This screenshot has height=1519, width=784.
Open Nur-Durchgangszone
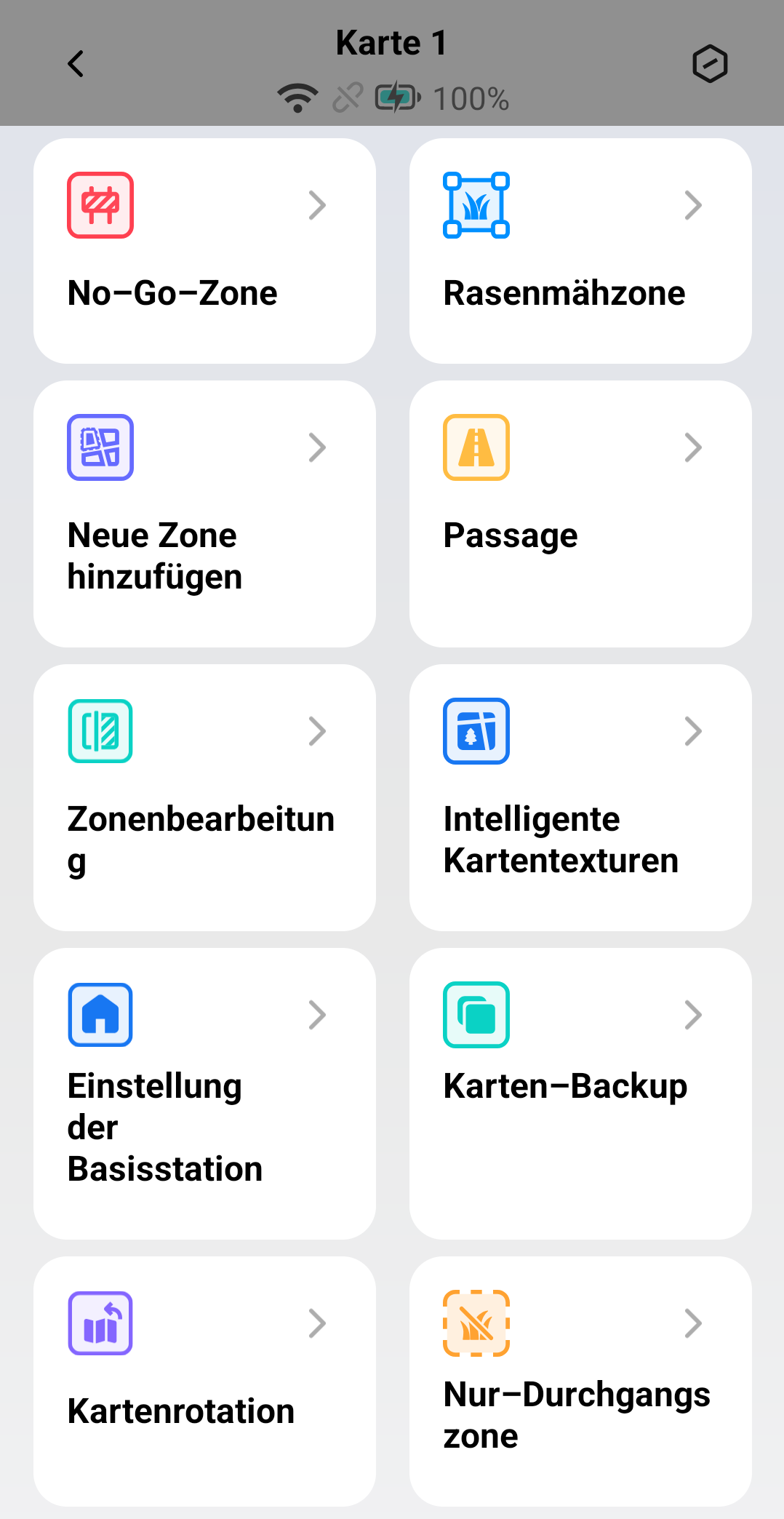point(580,1381)
